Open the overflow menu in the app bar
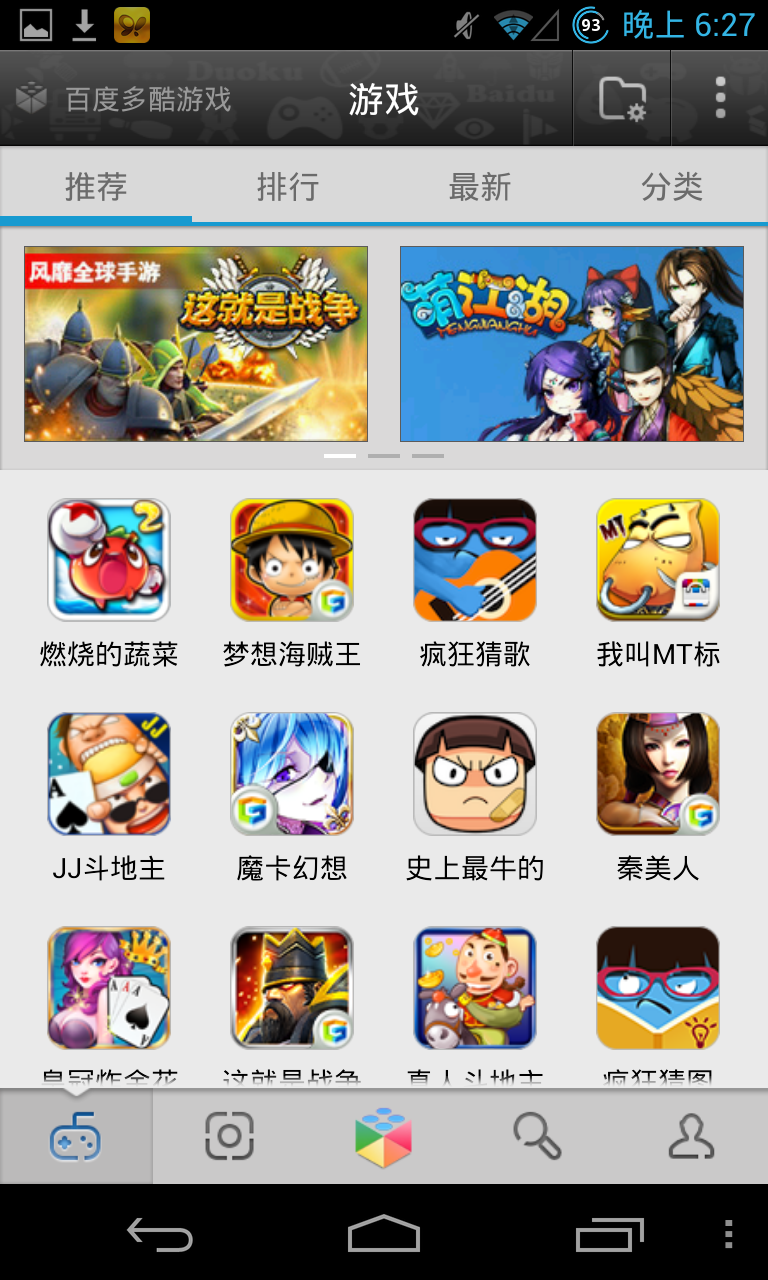The height and width of the screenshot is (1280, 768). [720, 99]
